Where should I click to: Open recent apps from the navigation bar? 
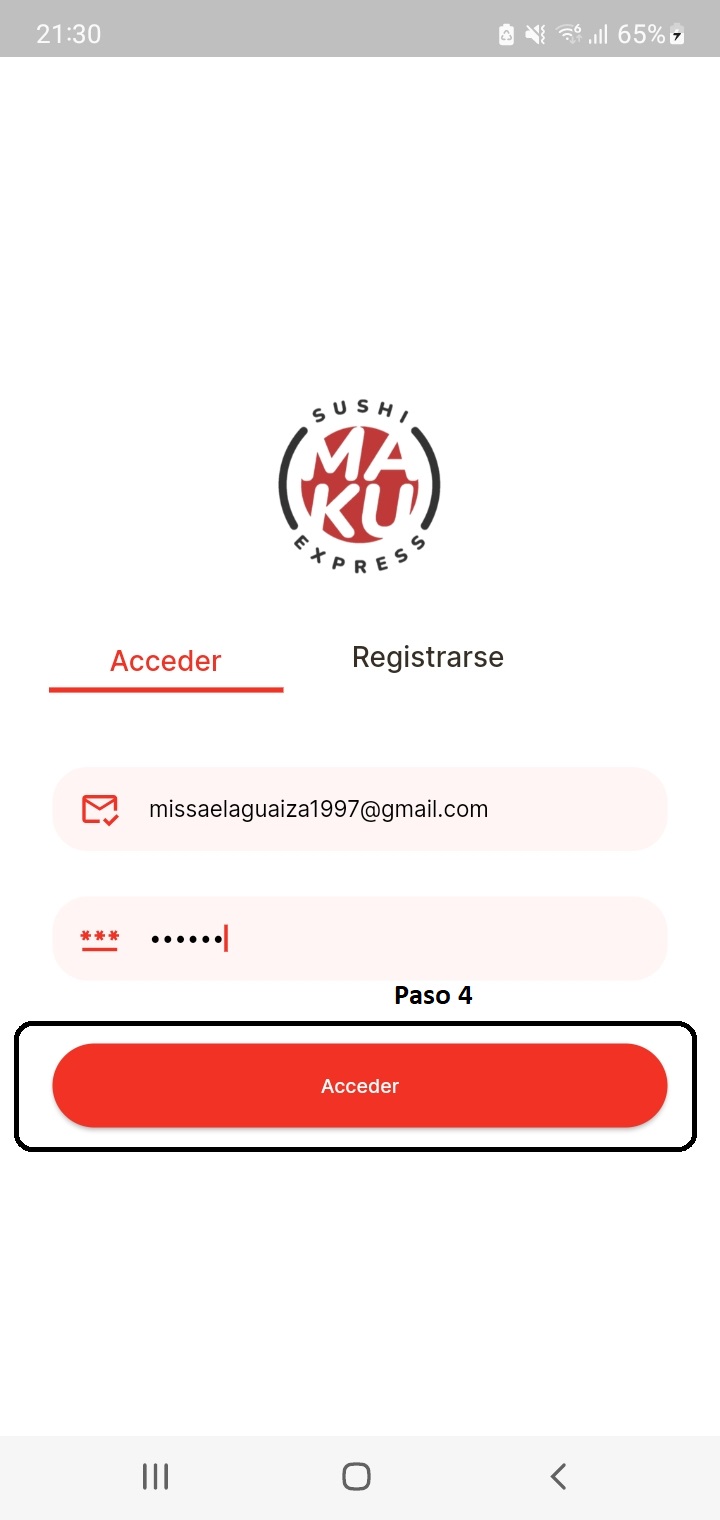[156, 1476]
